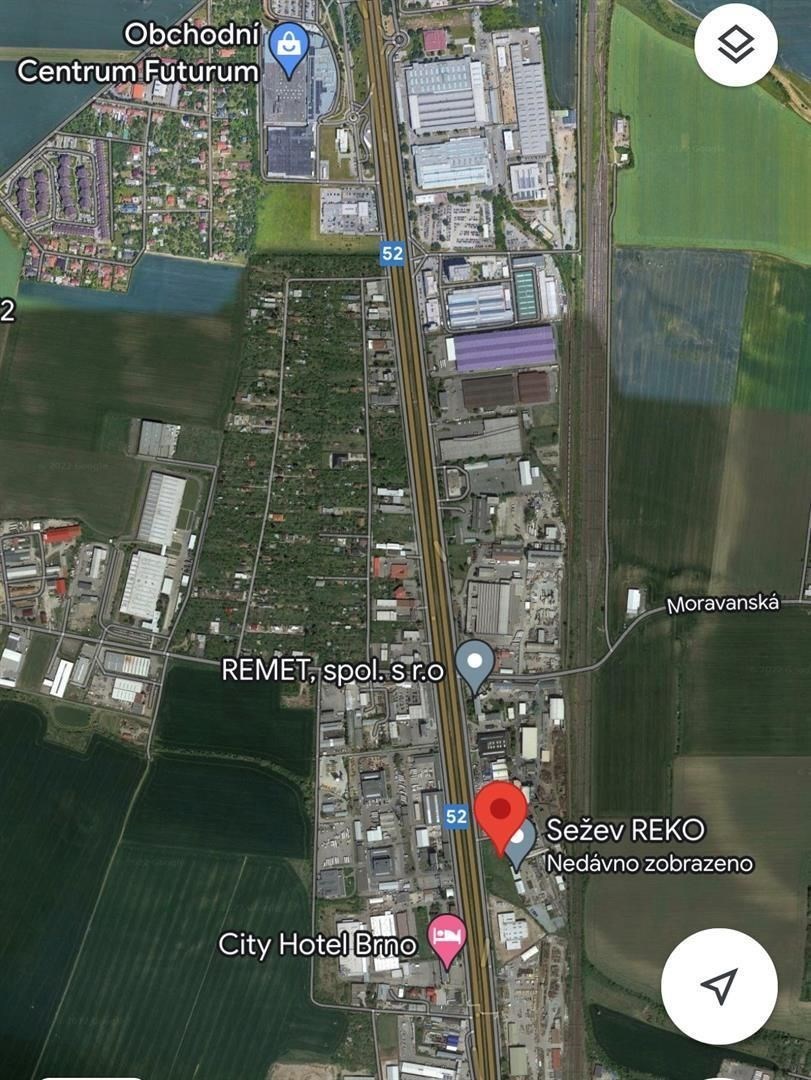Tap the Sežev REKO place marker

point(520,843)
